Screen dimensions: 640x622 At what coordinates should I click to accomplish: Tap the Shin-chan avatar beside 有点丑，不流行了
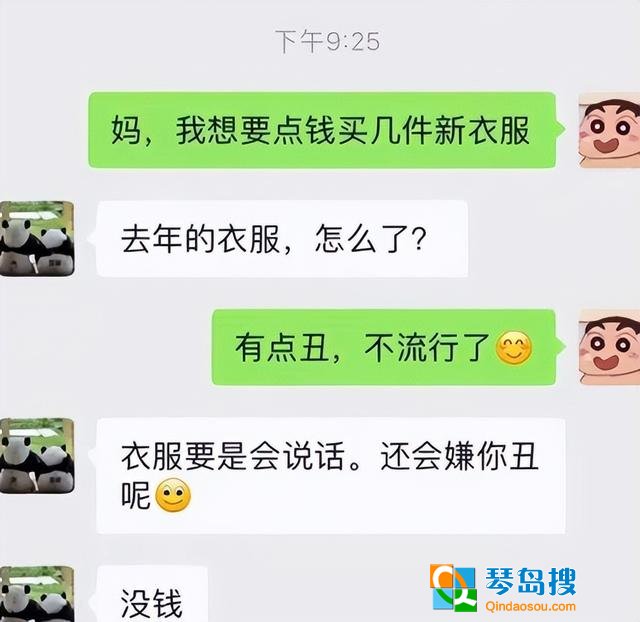pos(609,347)
